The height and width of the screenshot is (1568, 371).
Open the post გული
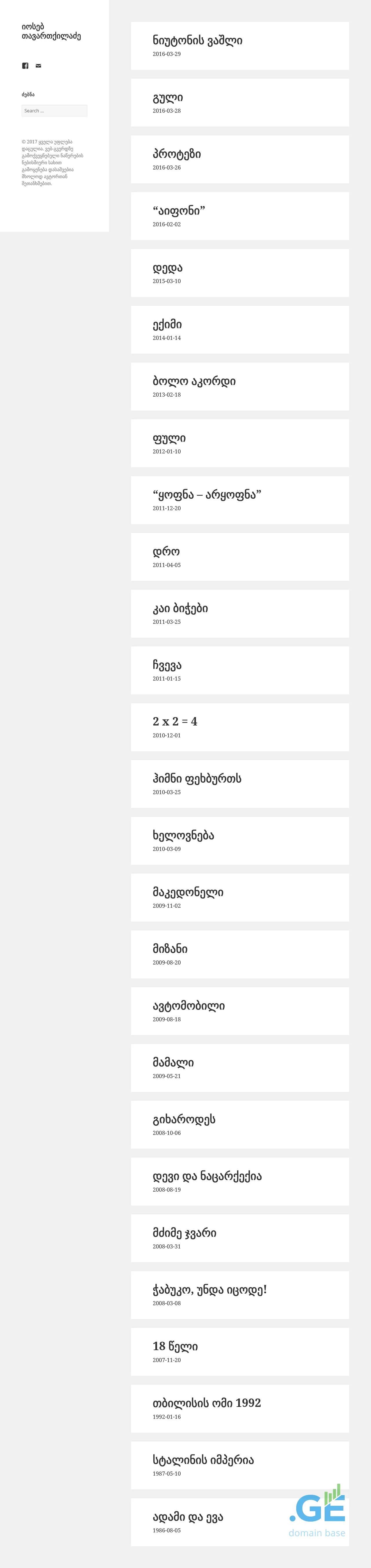point(168,98)
